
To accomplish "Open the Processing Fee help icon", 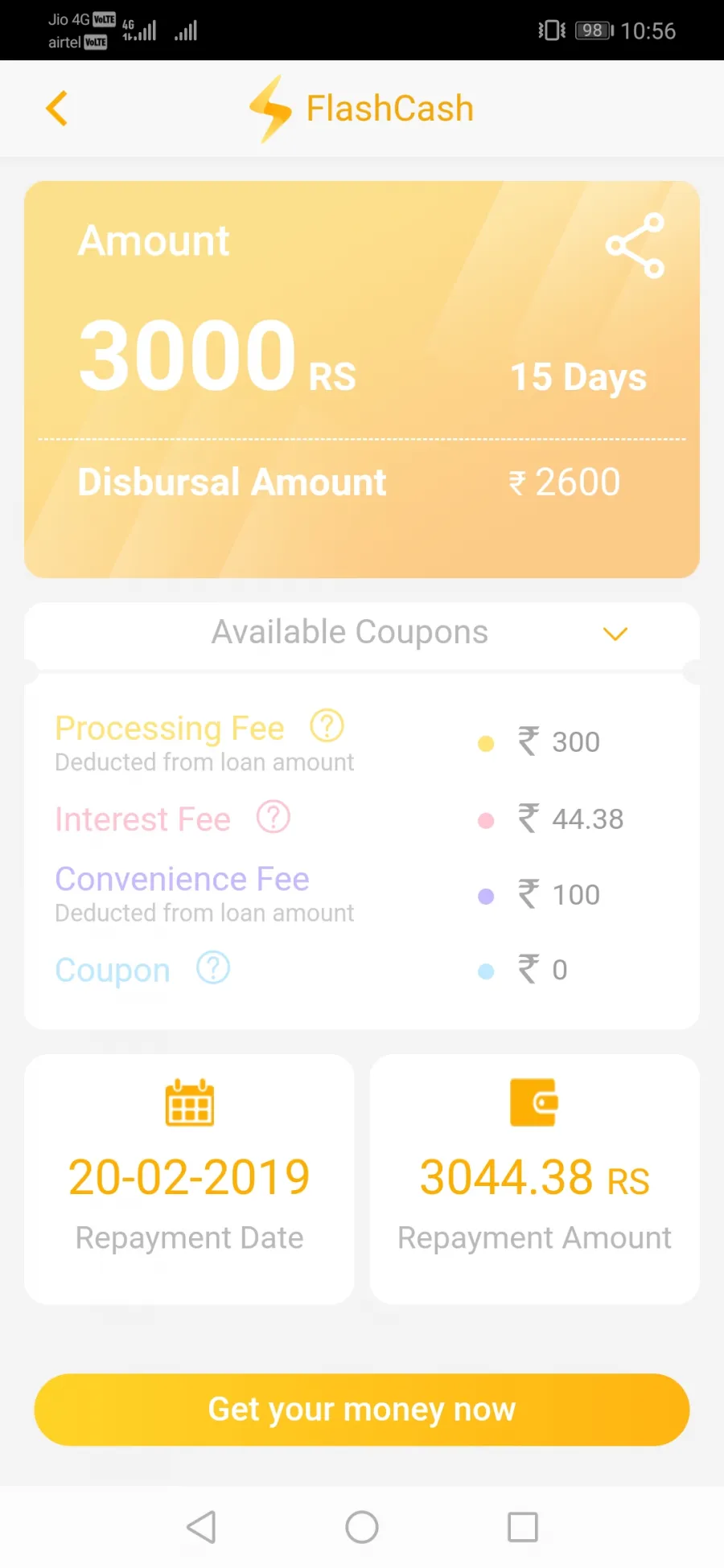I will click(x=327, y=726).
